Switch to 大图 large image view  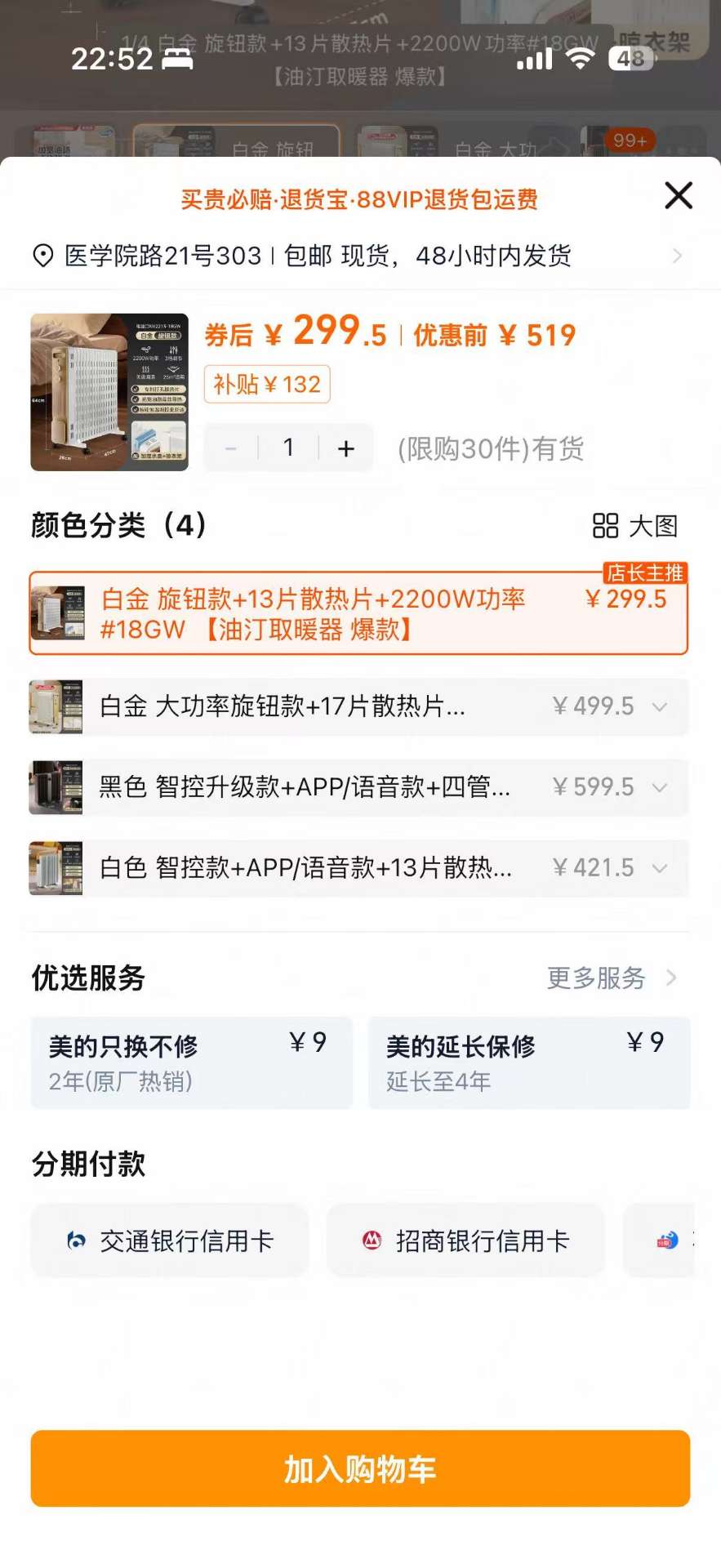pos(635,526)
